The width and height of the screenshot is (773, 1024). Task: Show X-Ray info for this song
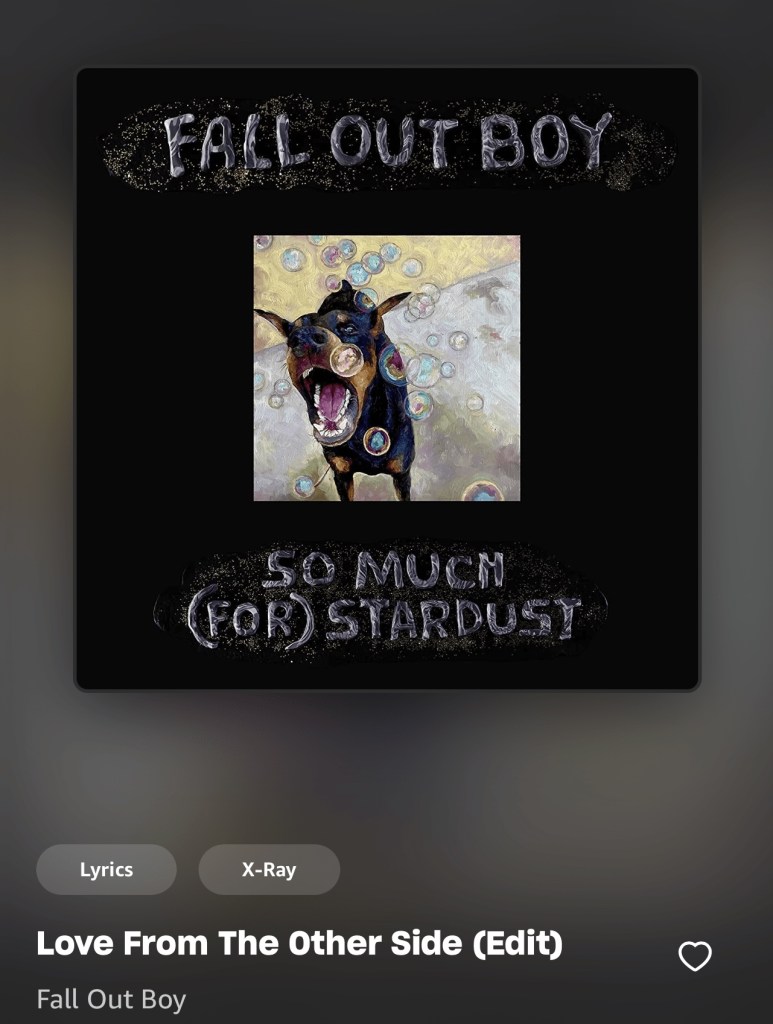[269, 869]
